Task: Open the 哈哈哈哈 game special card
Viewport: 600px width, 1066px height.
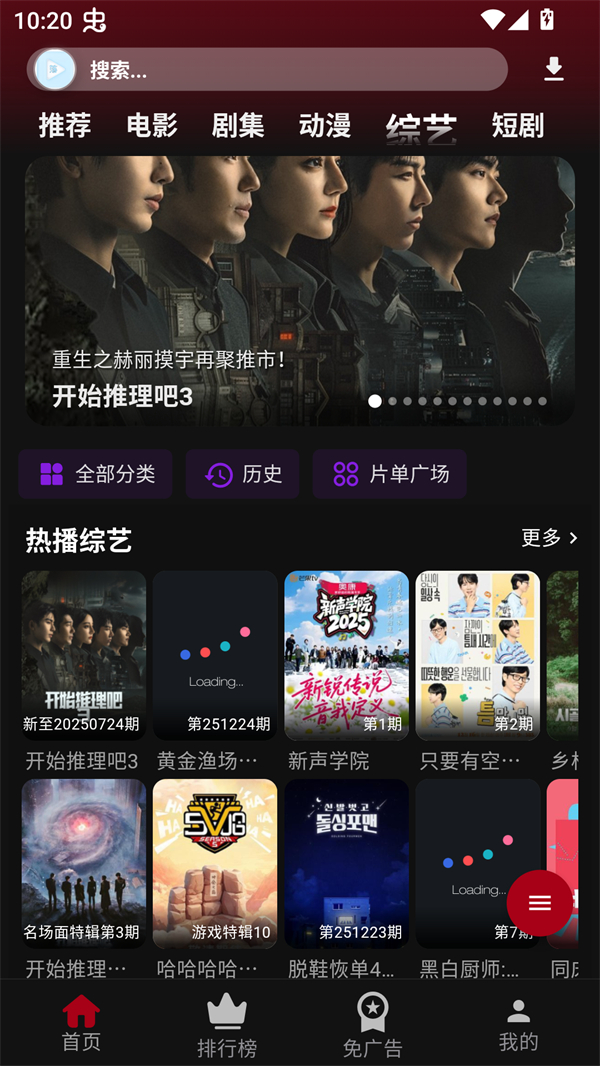Action: click(x=215, y=864)
